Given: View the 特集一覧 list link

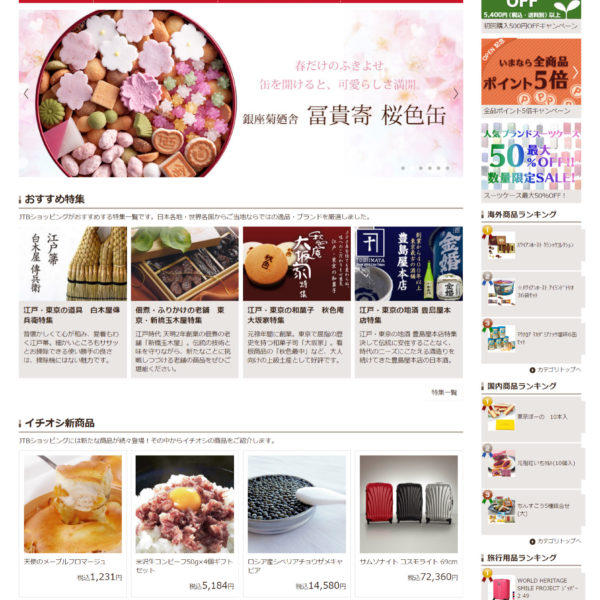Looking at the screenshot, I should click(x=443, y=393).
